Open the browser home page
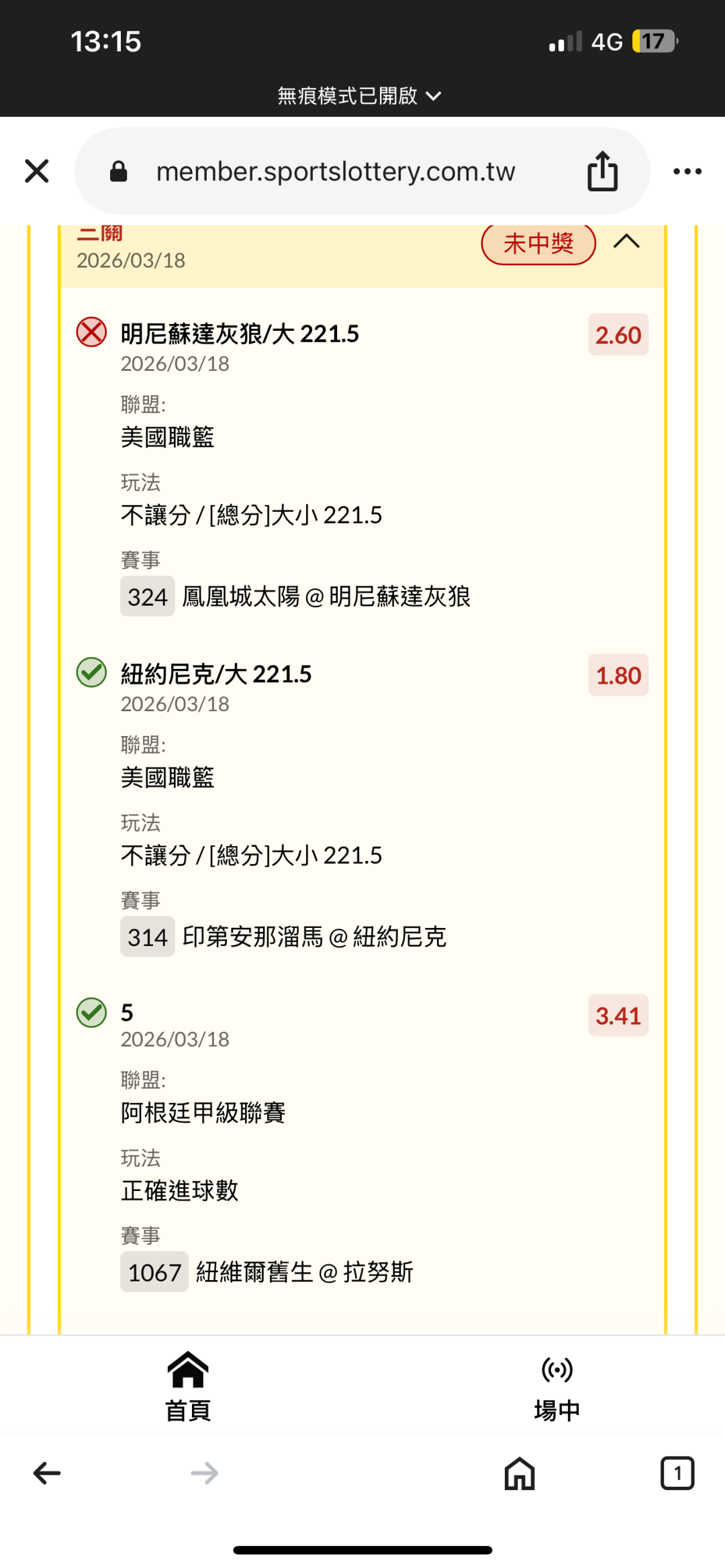Image resolution: width=725 pixels, height=1568 pixels. point(520,1473)
